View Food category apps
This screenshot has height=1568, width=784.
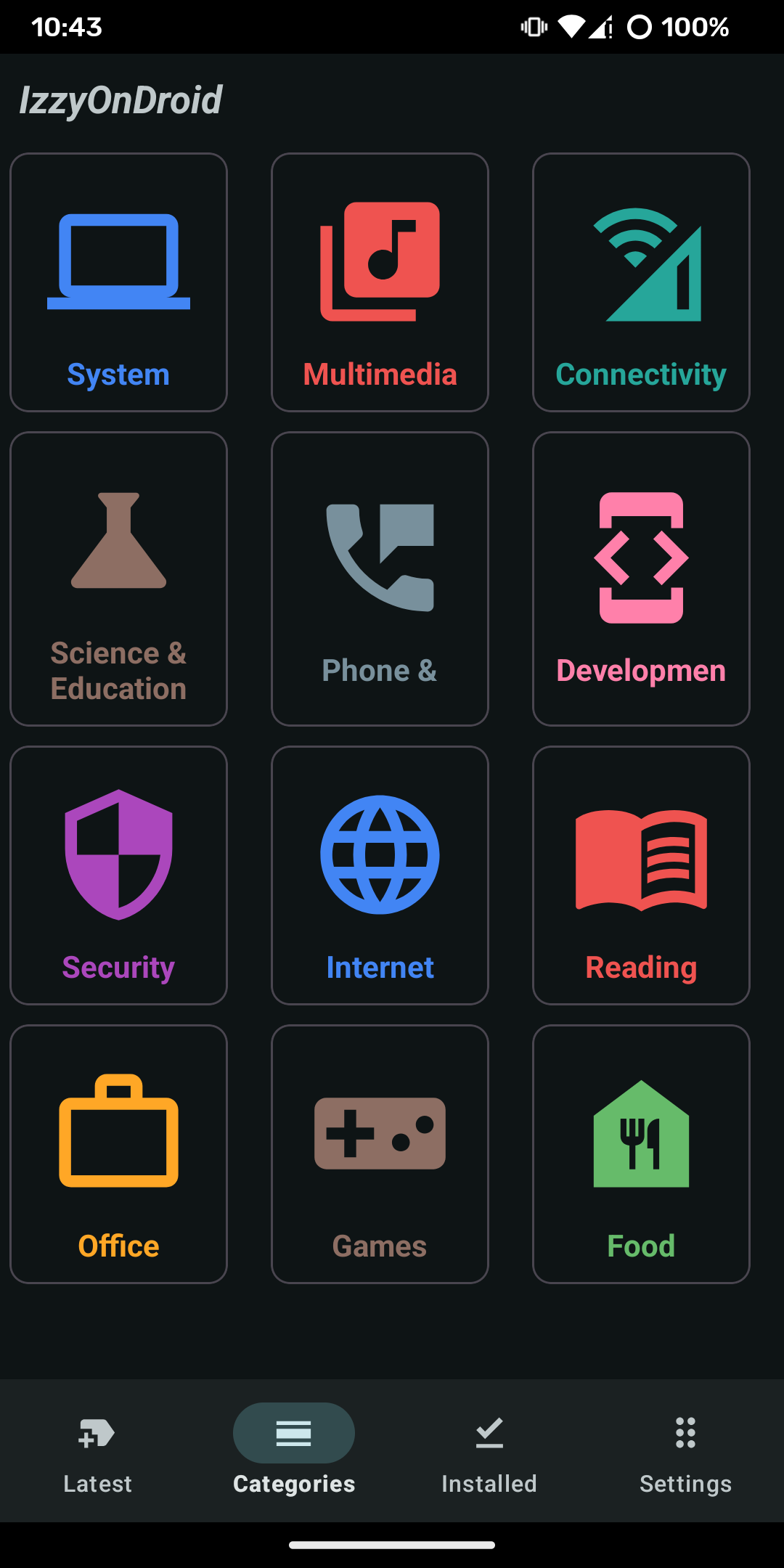point(641,1153)
